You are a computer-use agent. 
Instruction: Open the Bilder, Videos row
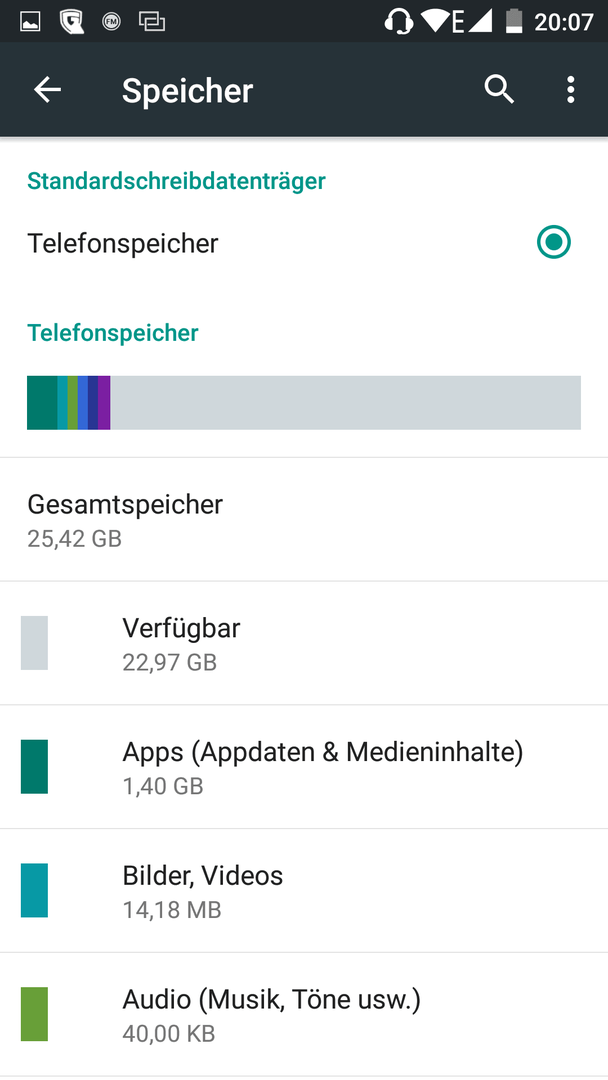tap(304, 891)
